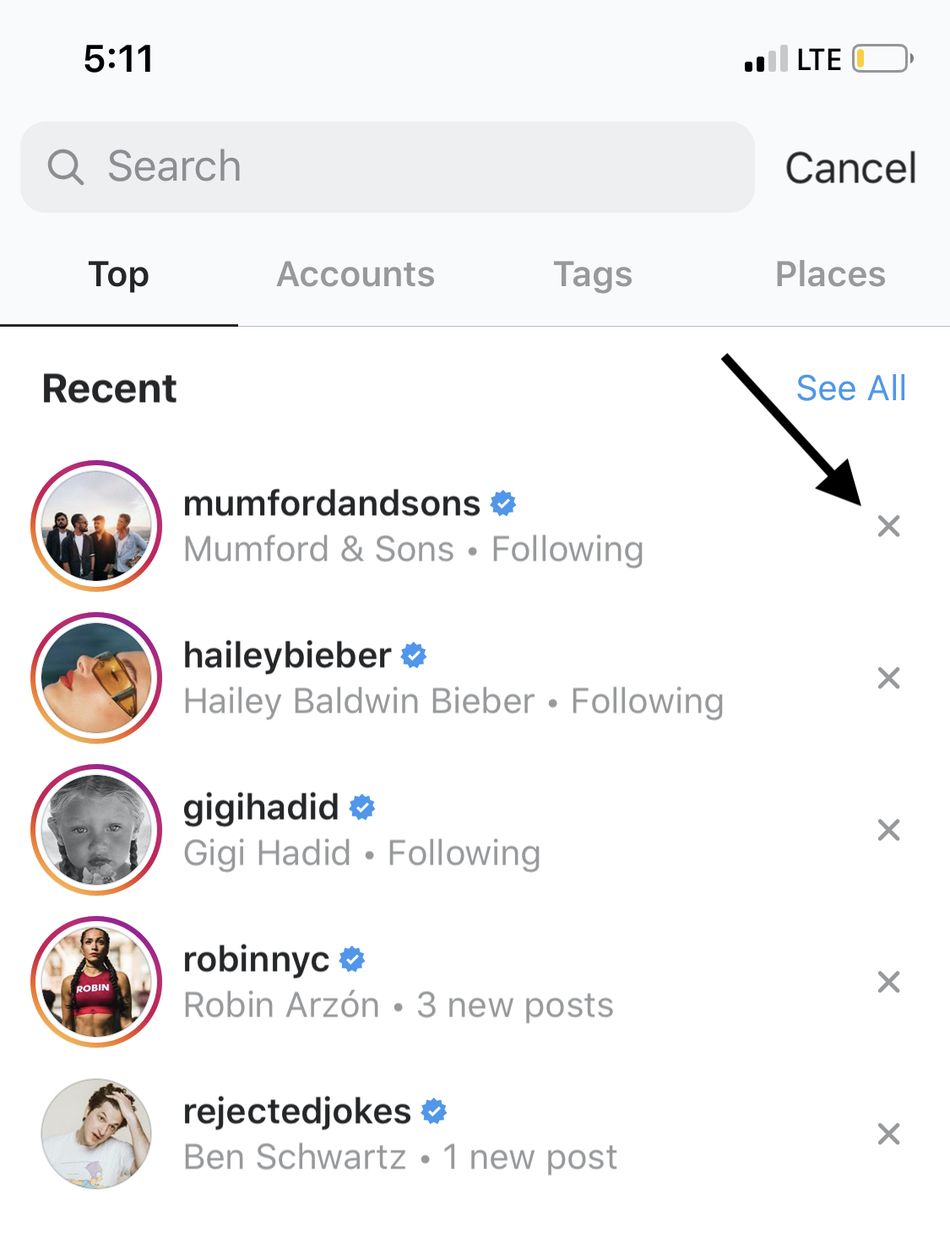Open the gigihadid profile
Image resolution: width=950 pixels, height=1247 pixels.
(261, 808)
